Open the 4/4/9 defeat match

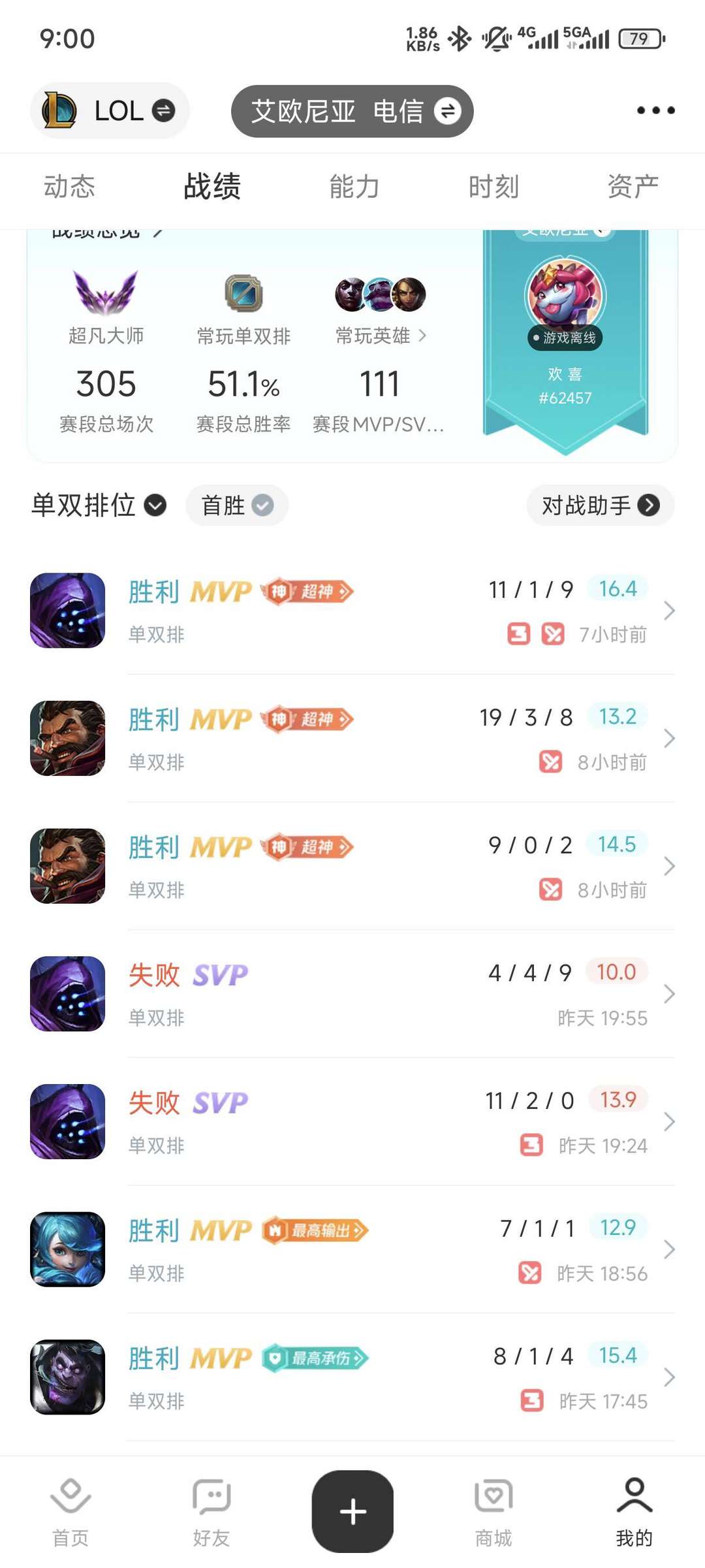pos(392,994)
